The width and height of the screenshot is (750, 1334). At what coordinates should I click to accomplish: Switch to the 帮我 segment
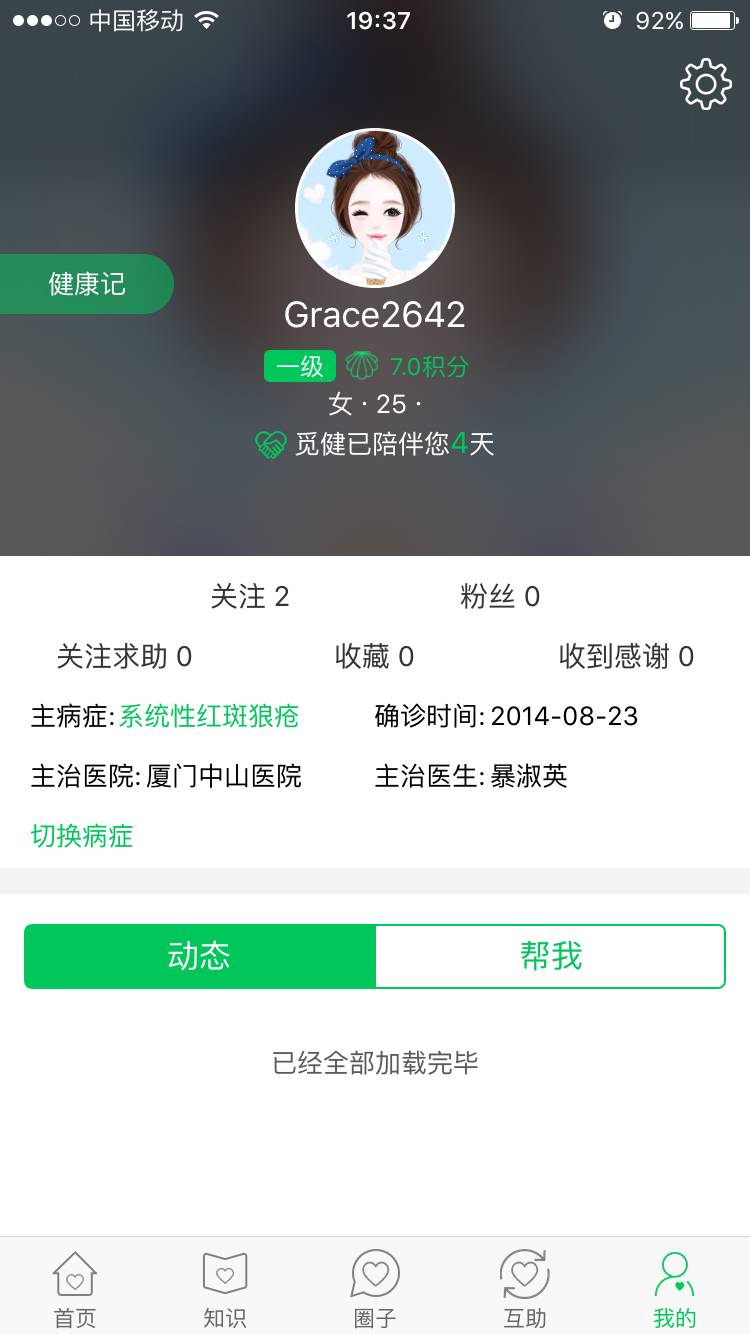(550, 956)
